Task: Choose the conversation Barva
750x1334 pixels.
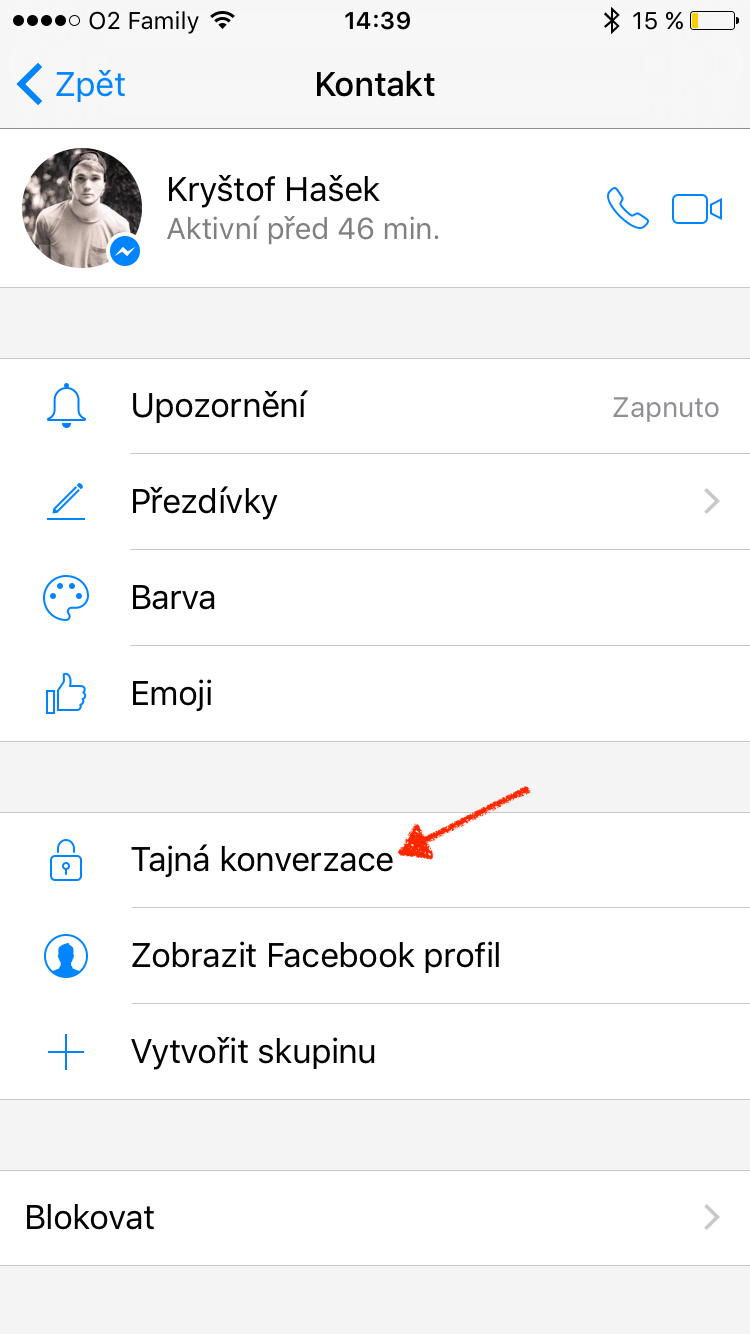Action: pyautogui.click(x=375, y=598)
